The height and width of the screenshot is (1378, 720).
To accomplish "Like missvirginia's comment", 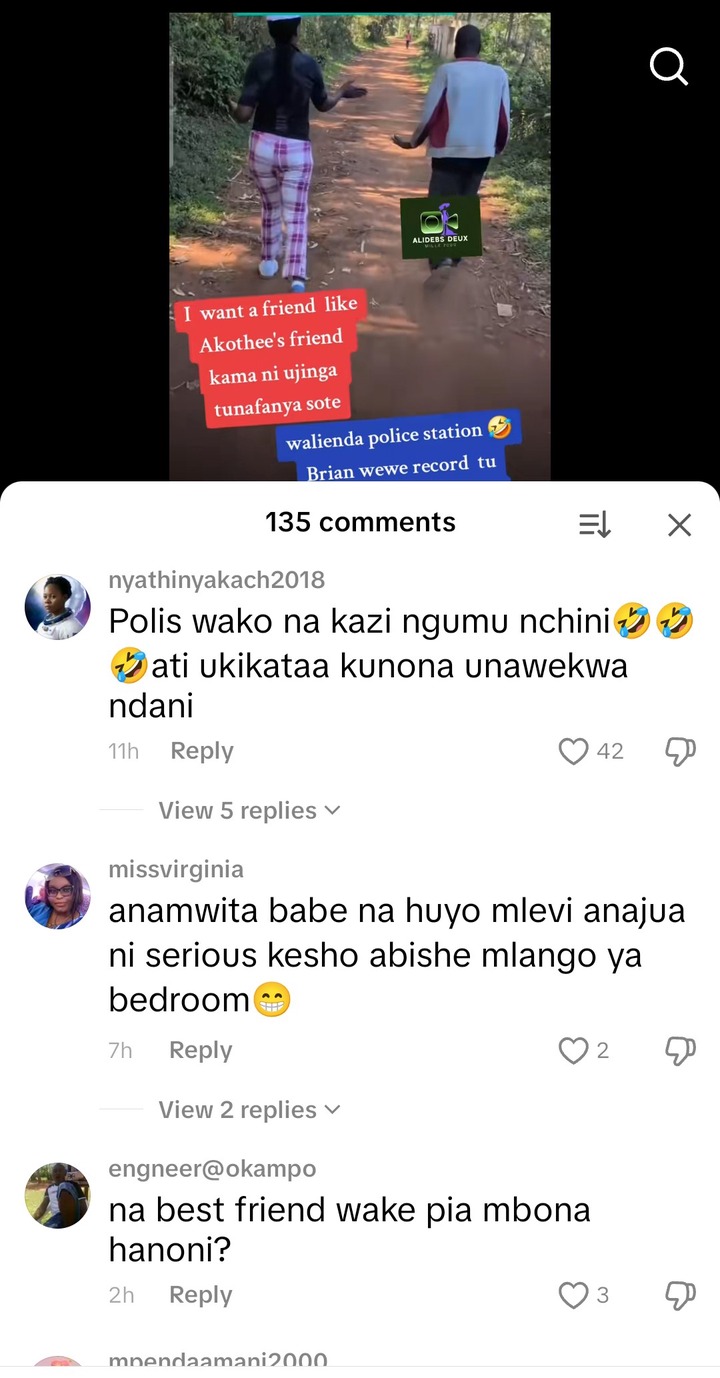I will coord(573,1050).
